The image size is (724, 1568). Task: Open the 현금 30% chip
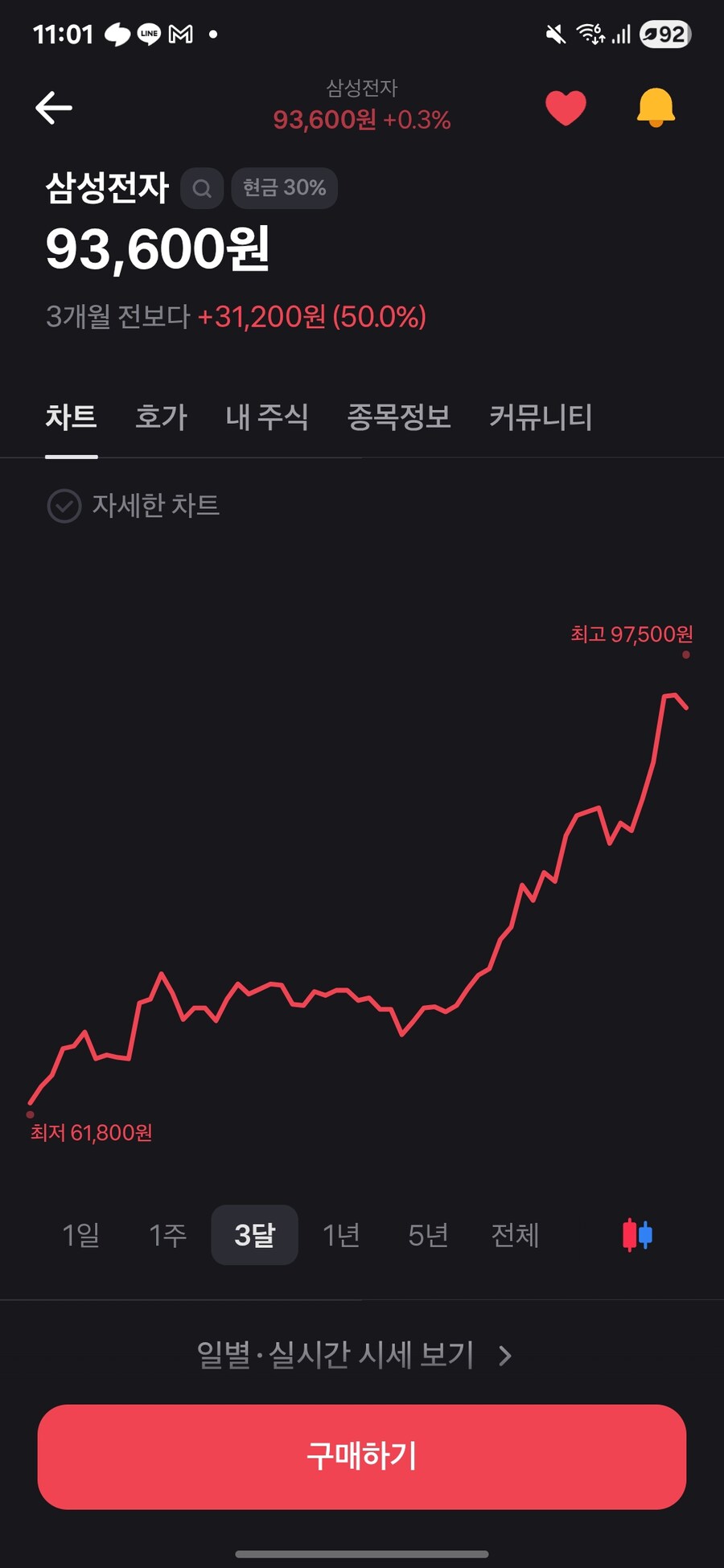click(284, 188)
